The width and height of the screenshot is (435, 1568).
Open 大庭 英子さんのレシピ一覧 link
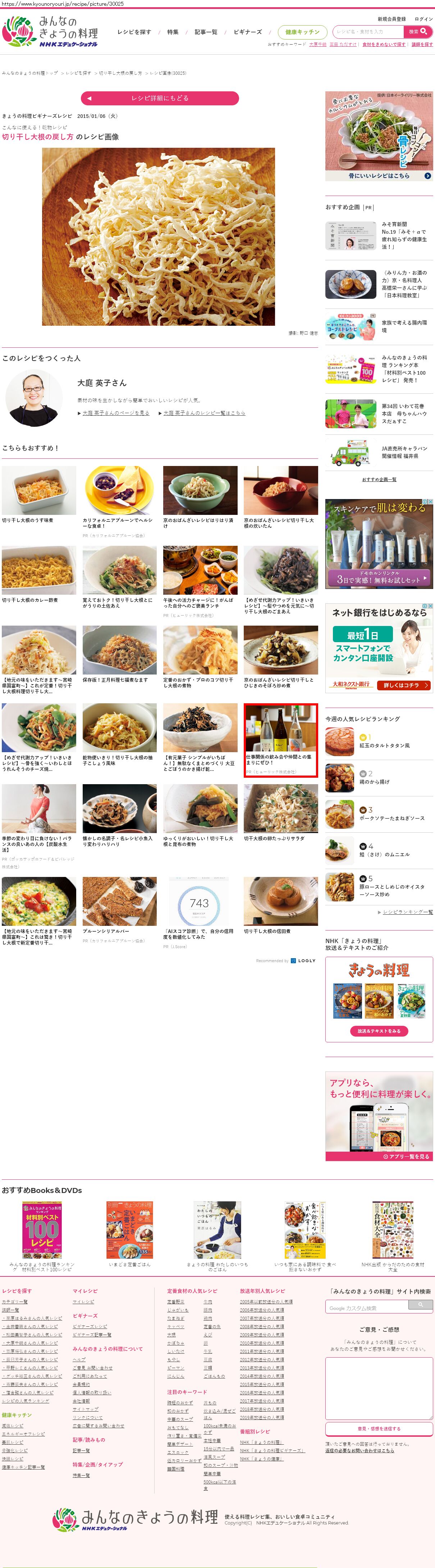(204, 413)
